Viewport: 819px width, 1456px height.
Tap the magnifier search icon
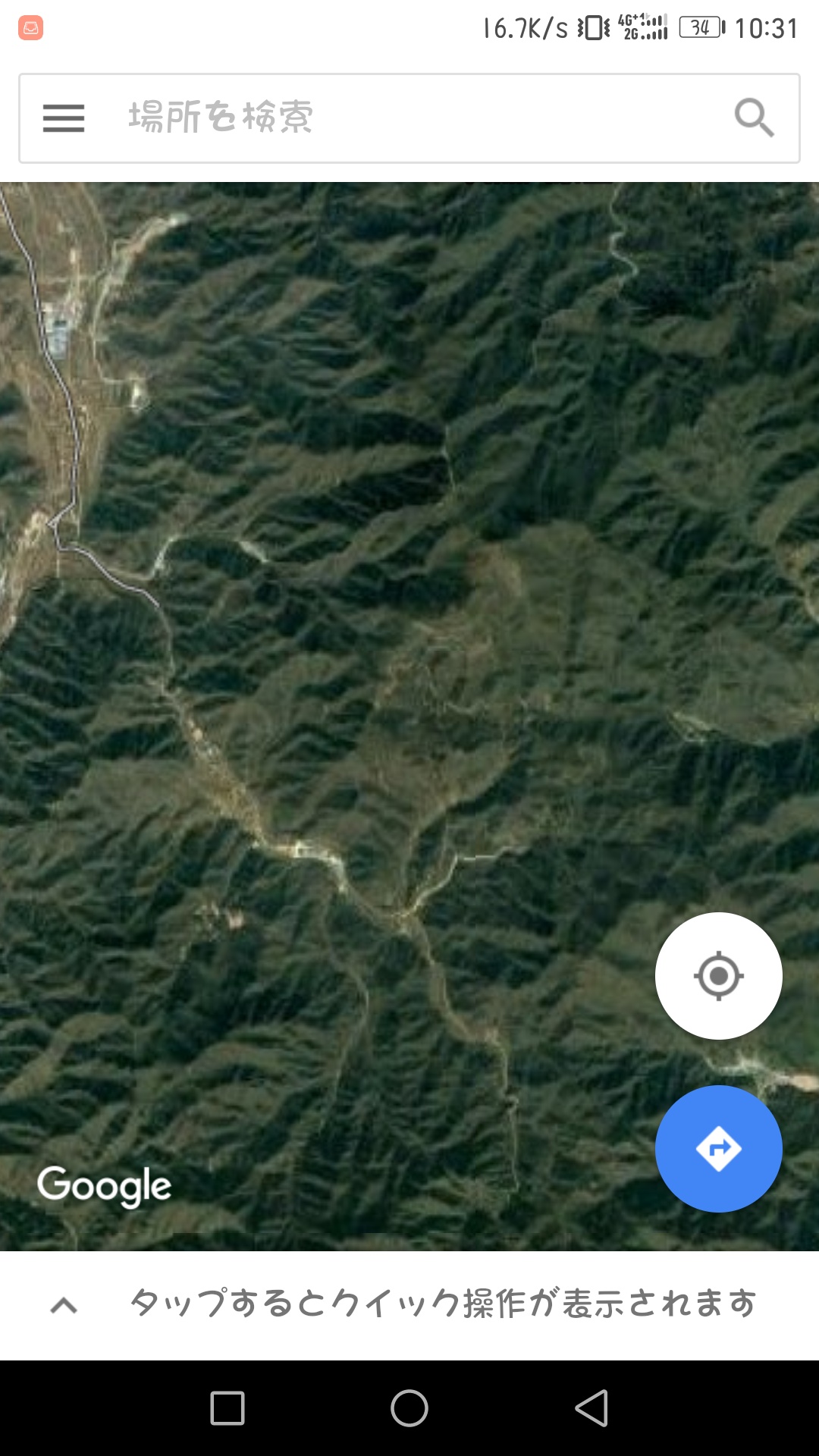754,118
